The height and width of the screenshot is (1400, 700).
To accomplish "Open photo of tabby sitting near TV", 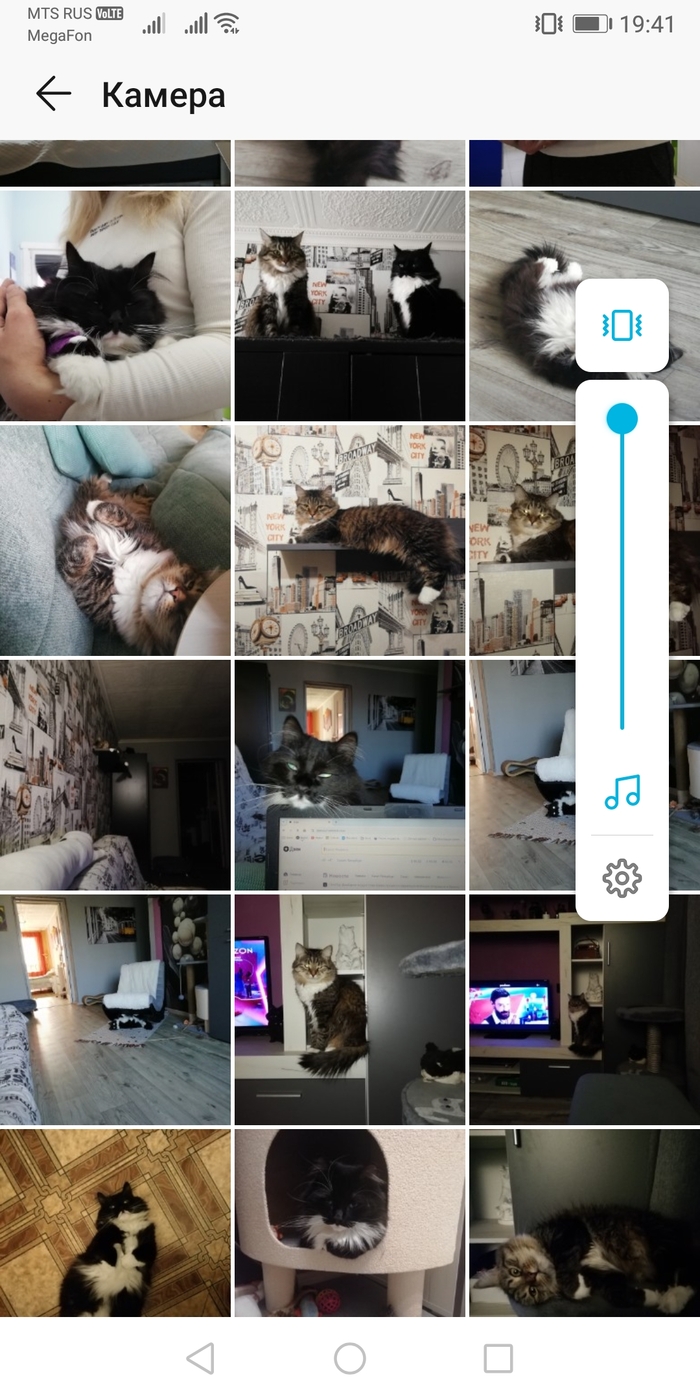I will coord(350,1010).
